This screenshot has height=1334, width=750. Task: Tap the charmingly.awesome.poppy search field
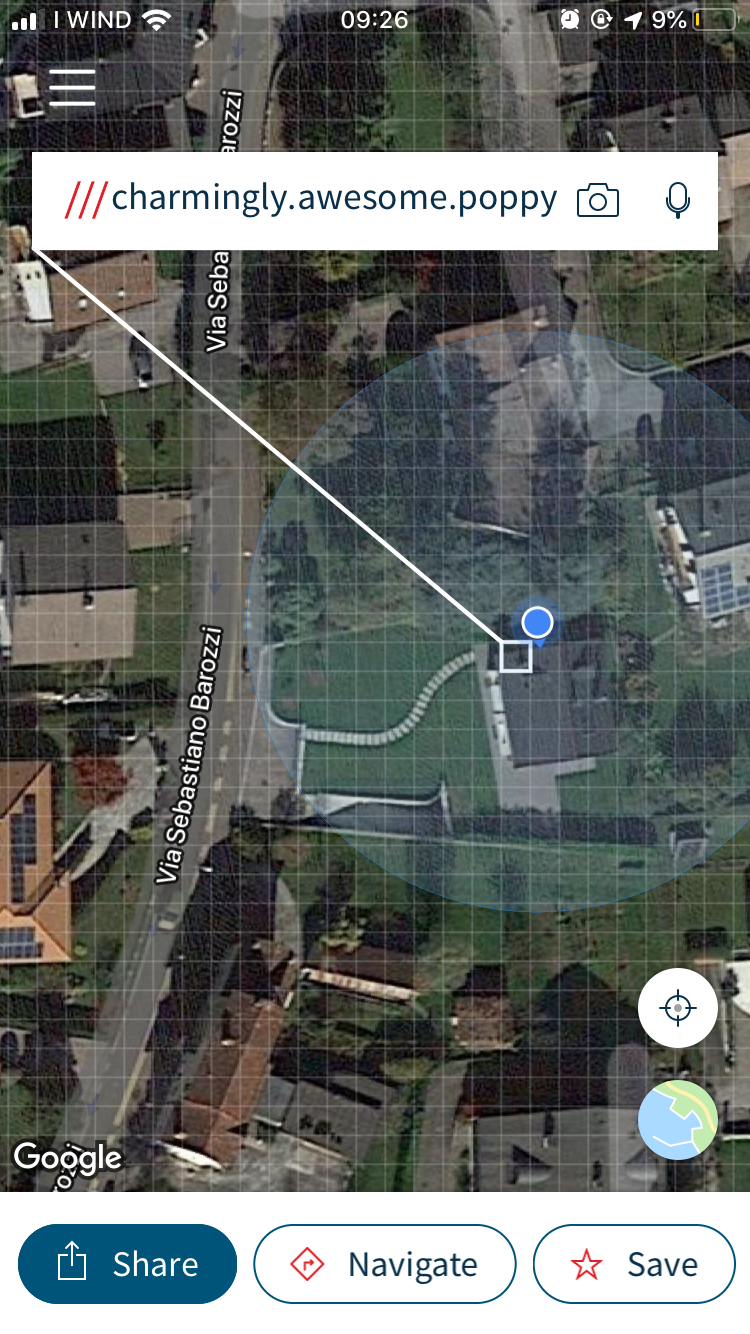tap(334, 199)
